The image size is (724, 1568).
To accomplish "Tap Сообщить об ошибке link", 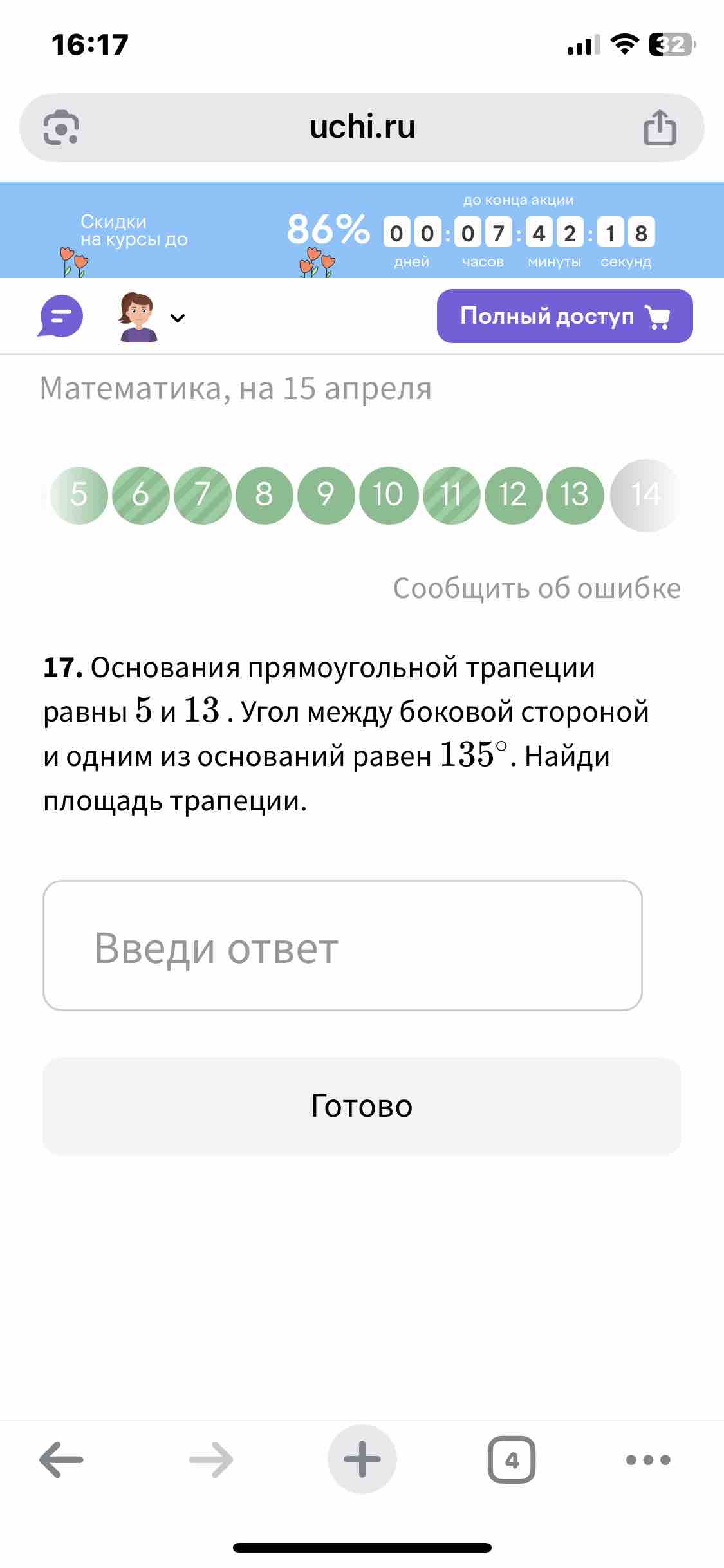I will point(537,588).
